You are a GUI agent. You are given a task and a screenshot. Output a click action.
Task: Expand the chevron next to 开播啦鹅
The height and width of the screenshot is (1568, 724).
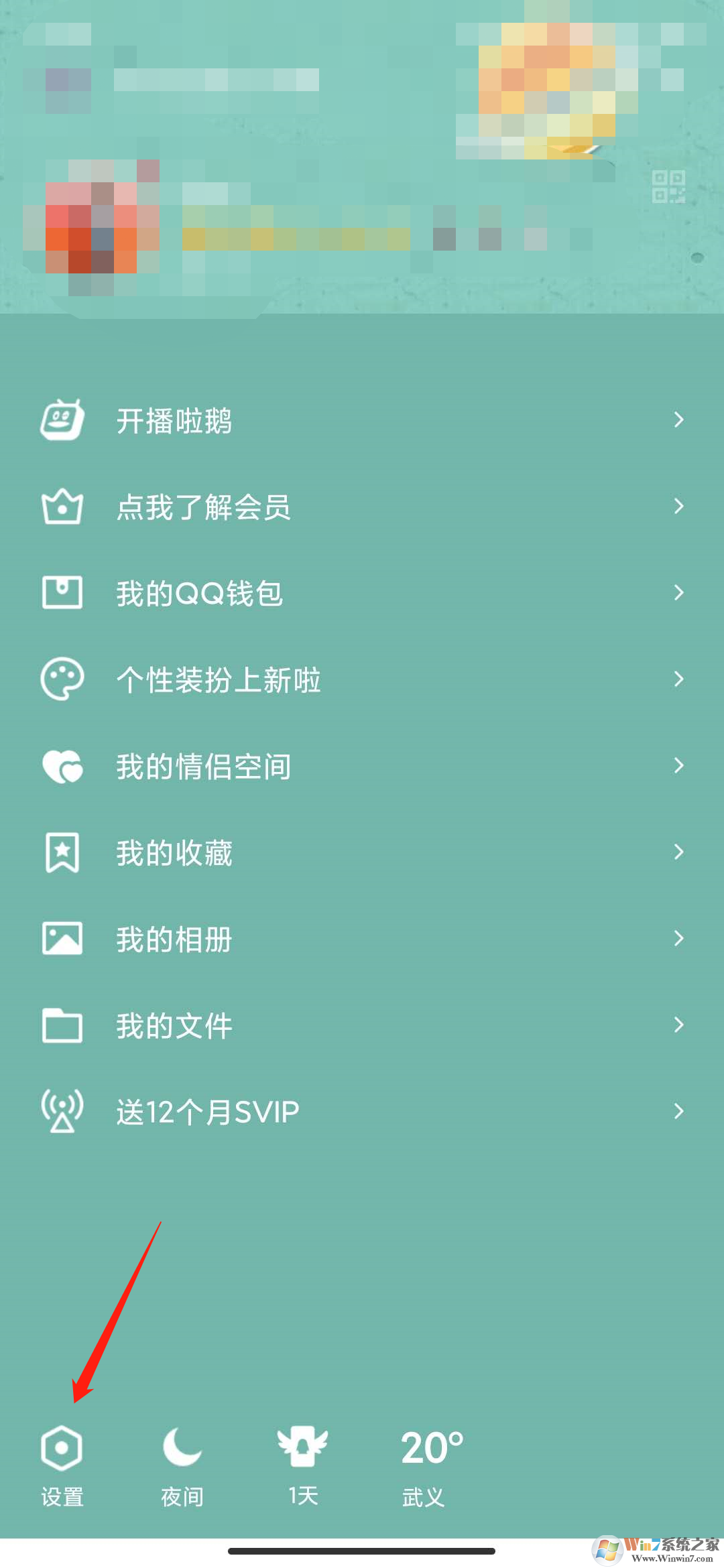[x=678, y=421]
